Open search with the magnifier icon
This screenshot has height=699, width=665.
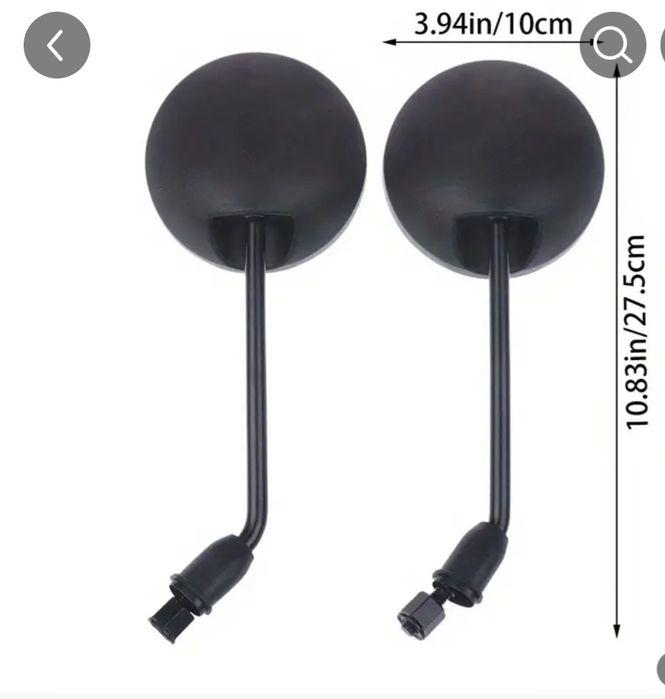click(613, 45)
